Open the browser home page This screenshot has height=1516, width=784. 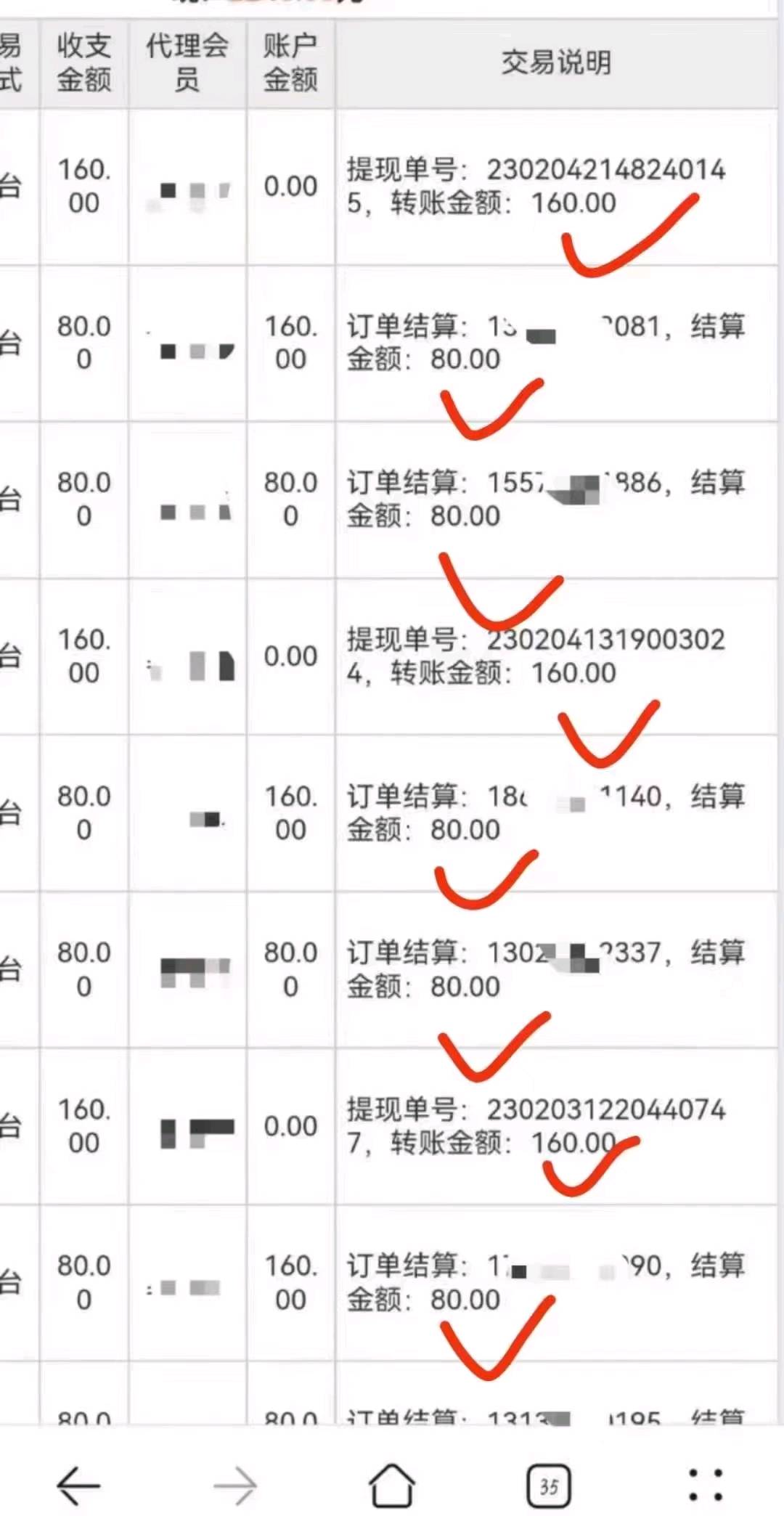pyautogui.click(x=392, y=1486)
